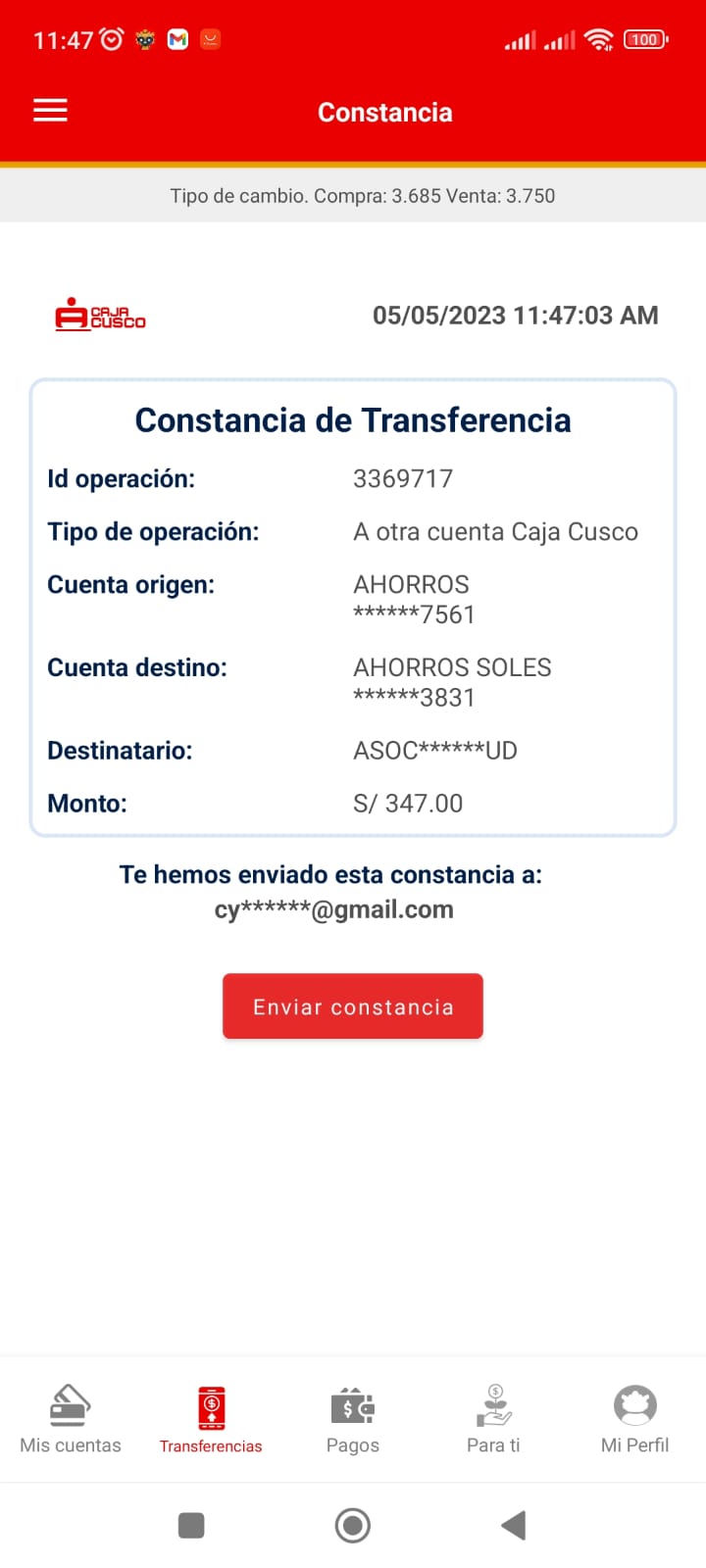
Task: Open the Pagos tab
Action: pos(353,1419)
